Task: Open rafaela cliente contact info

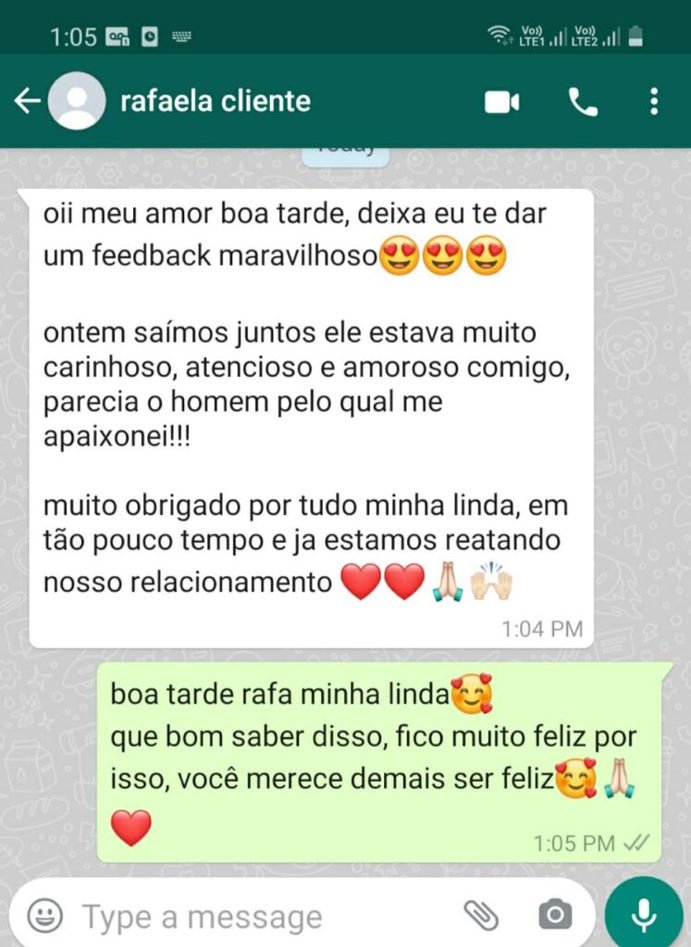Action: [x=215, y=101]
